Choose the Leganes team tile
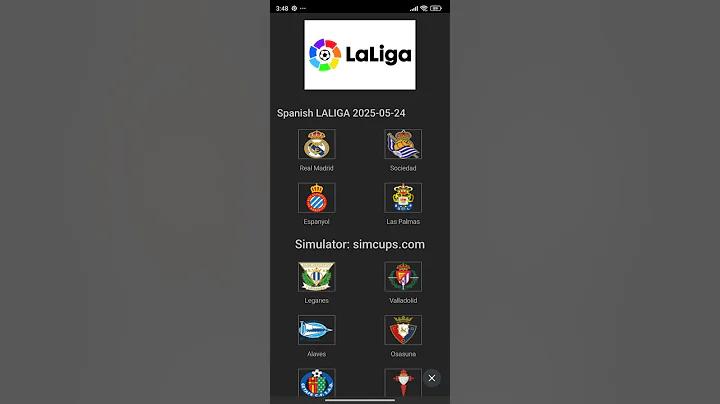This screenshot has width=720, height=404. point(316,277)
